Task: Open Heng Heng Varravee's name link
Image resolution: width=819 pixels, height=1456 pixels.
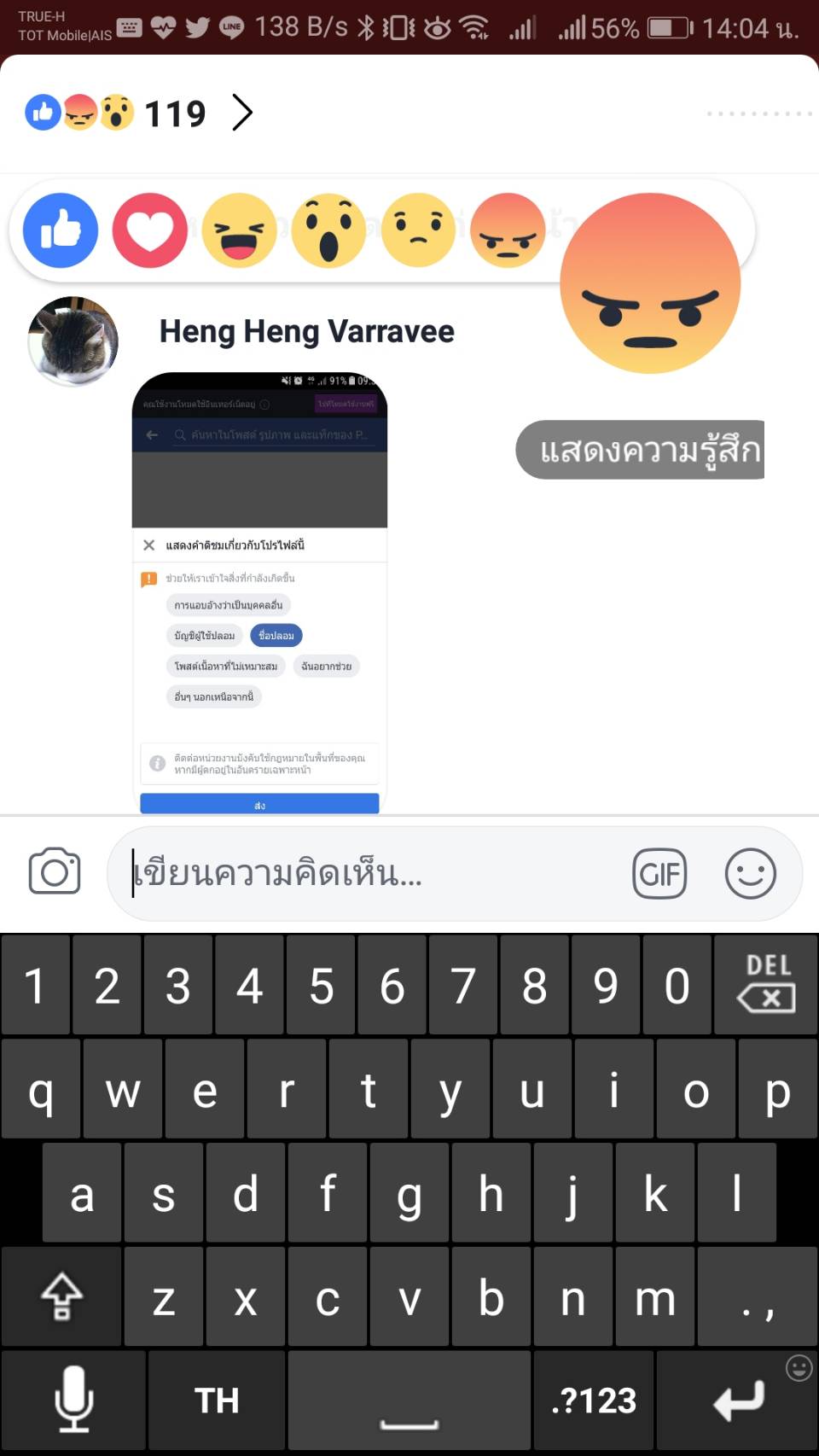Action: click(306, 331)
